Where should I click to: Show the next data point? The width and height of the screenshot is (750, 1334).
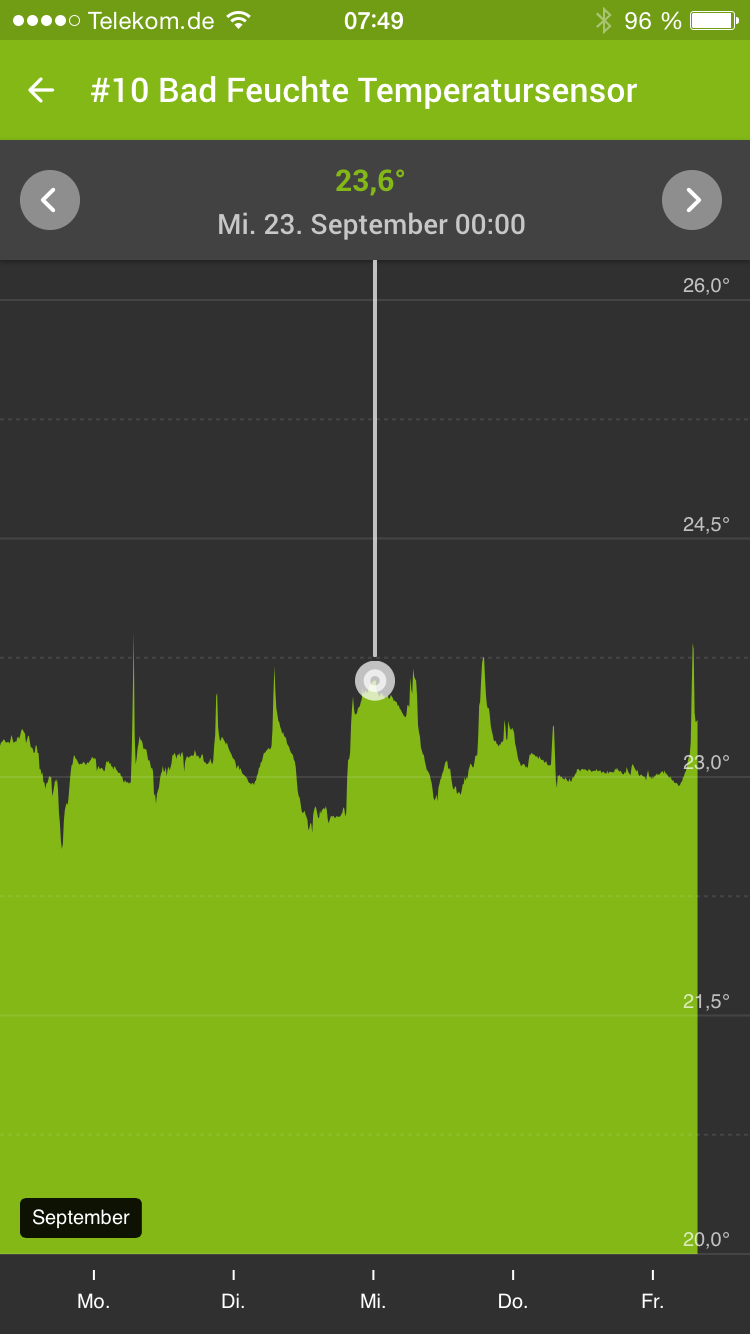pos(692,200)
